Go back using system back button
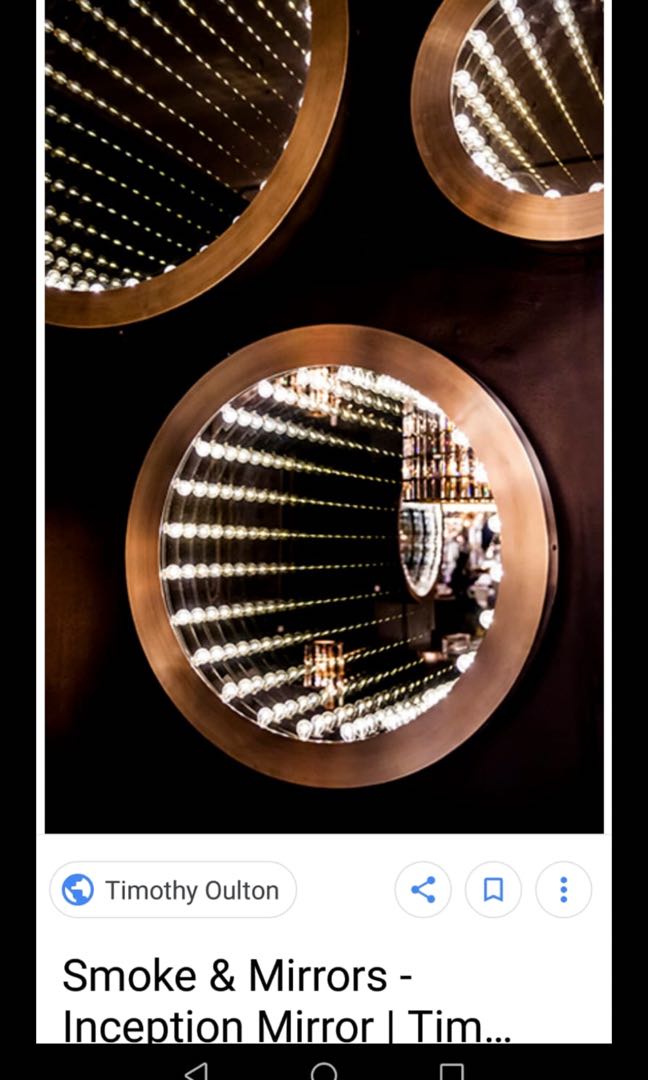648x1080 pixels. [196, 1070]
